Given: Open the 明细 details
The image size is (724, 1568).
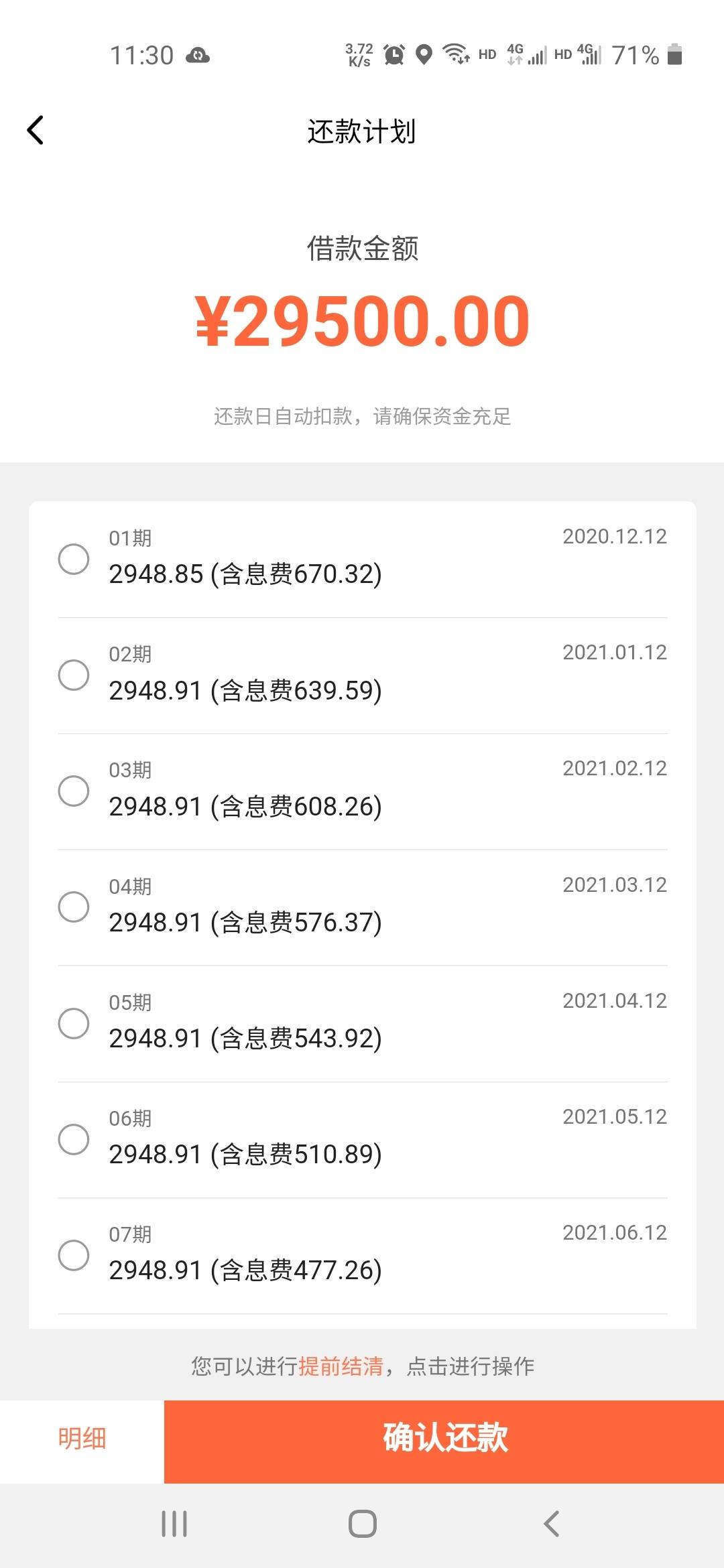Looking at the screenshot, I should (x=82, y=1439).
